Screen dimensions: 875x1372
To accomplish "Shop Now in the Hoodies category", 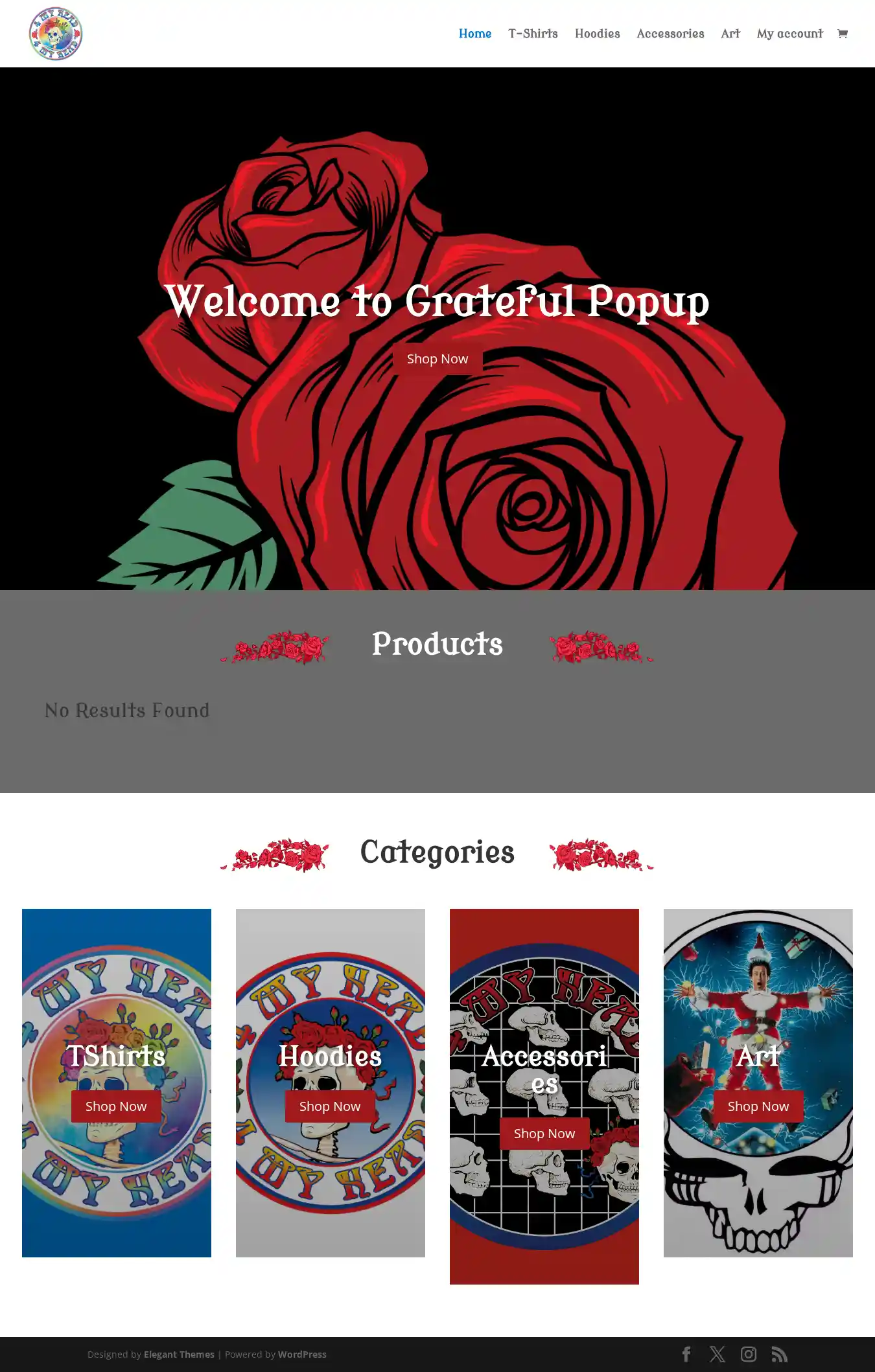I will [330, 1106].
